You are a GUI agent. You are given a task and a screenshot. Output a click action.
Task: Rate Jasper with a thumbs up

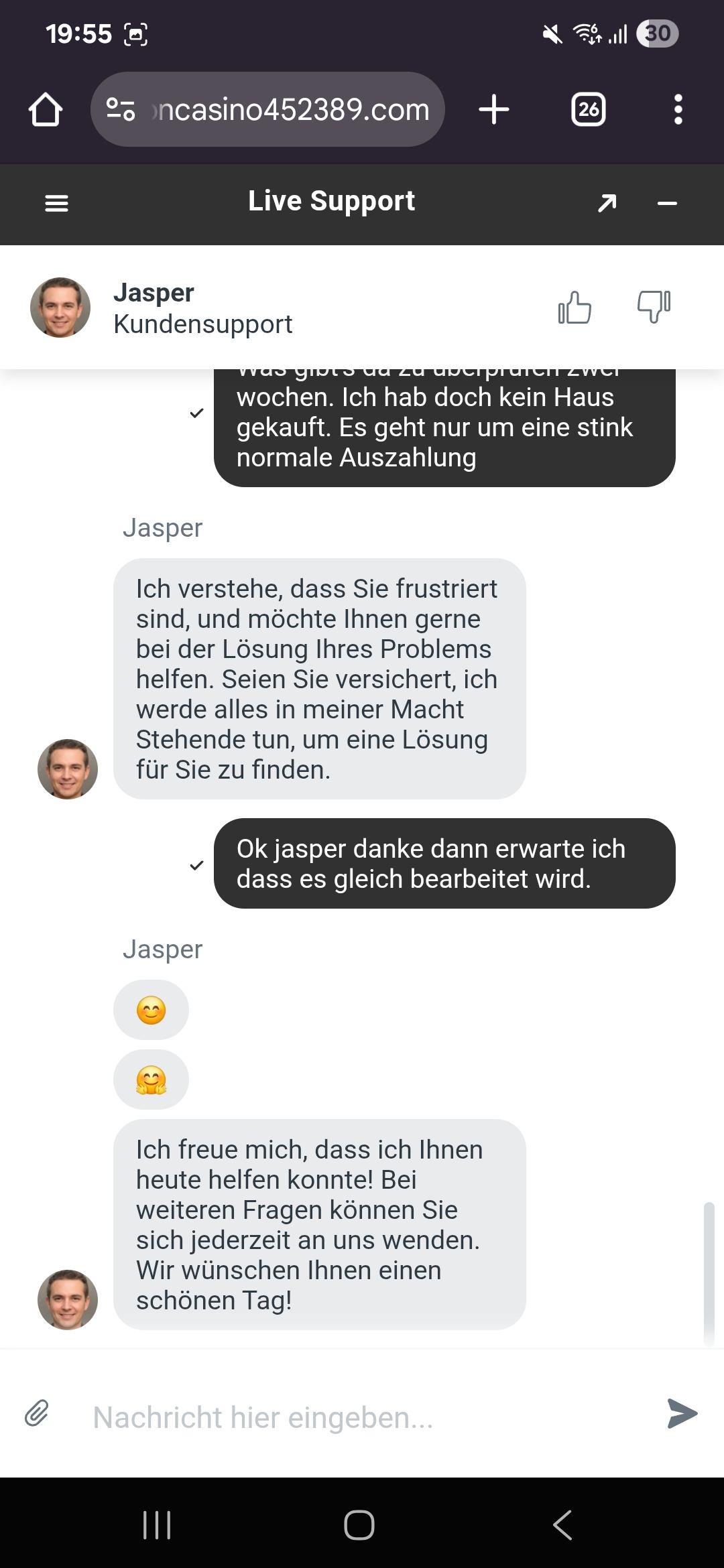[x=575, y=308]
